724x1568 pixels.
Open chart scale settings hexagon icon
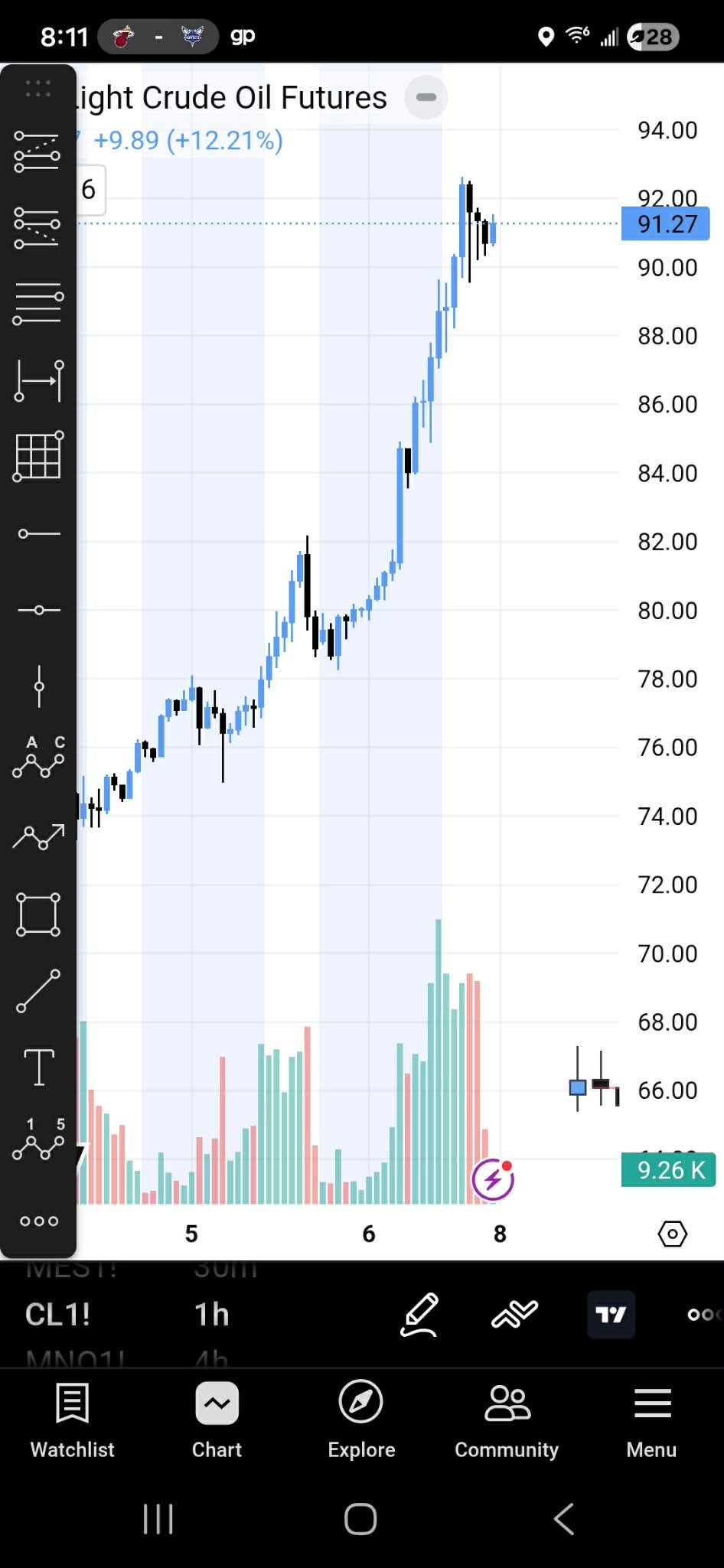pos(672,1234)
